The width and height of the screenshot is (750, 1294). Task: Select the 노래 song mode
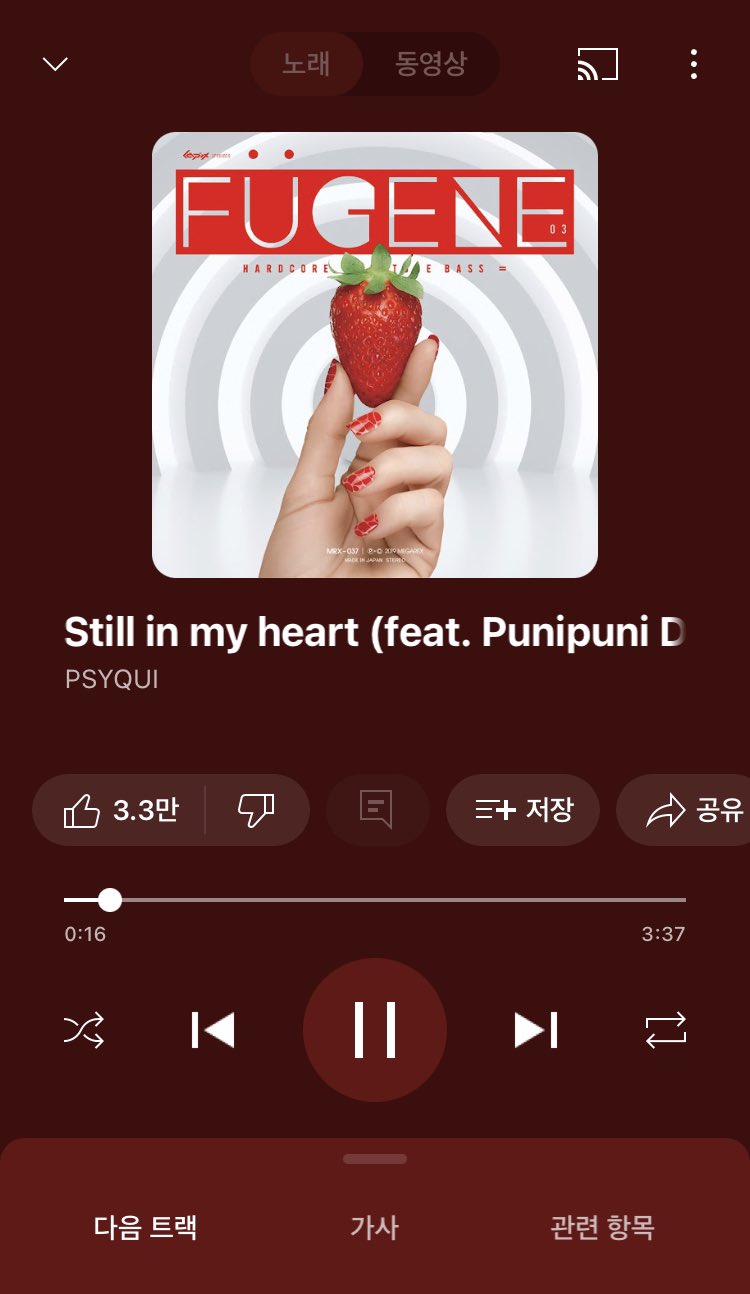(x=306, y=64)
